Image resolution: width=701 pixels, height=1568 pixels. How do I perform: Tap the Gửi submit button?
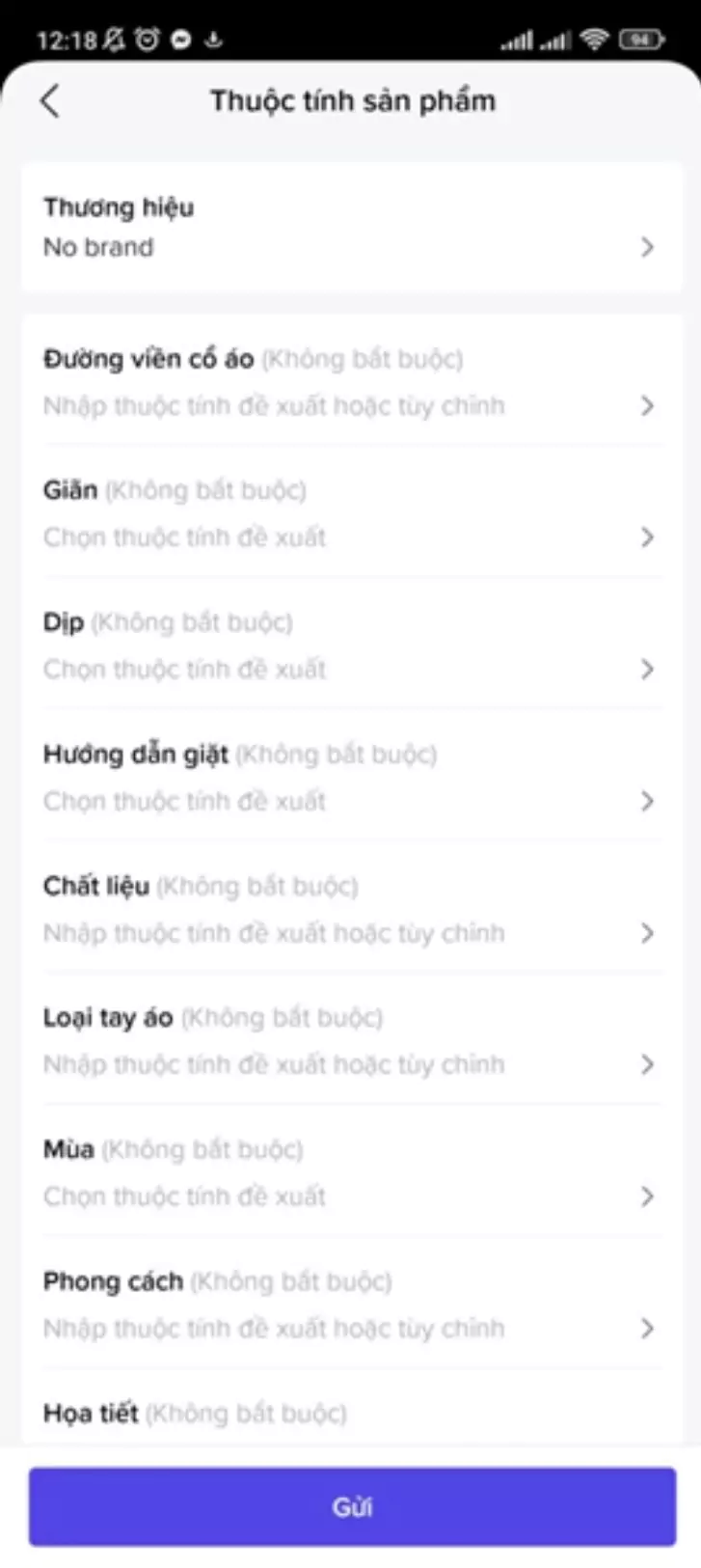(352, 1506)
